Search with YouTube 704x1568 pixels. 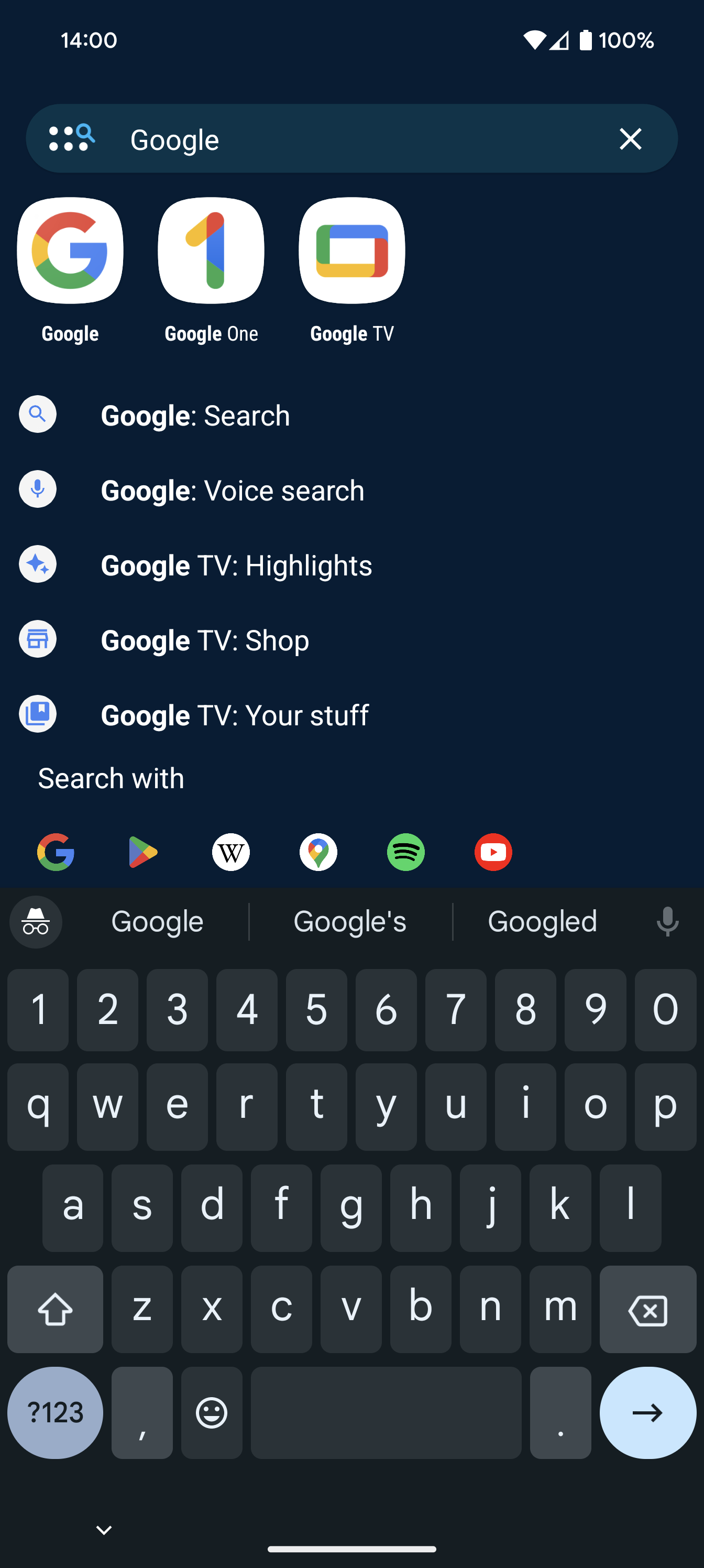[x=493, y=852]
